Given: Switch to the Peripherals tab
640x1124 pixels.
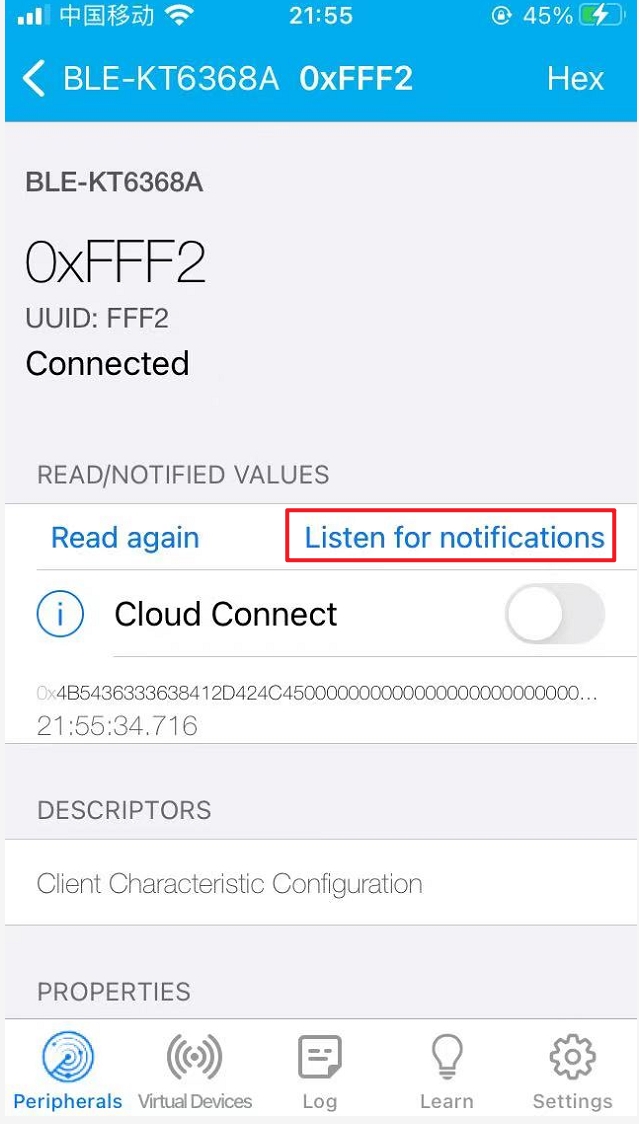Looking at the screenshot, I should tap(68, 1072).
